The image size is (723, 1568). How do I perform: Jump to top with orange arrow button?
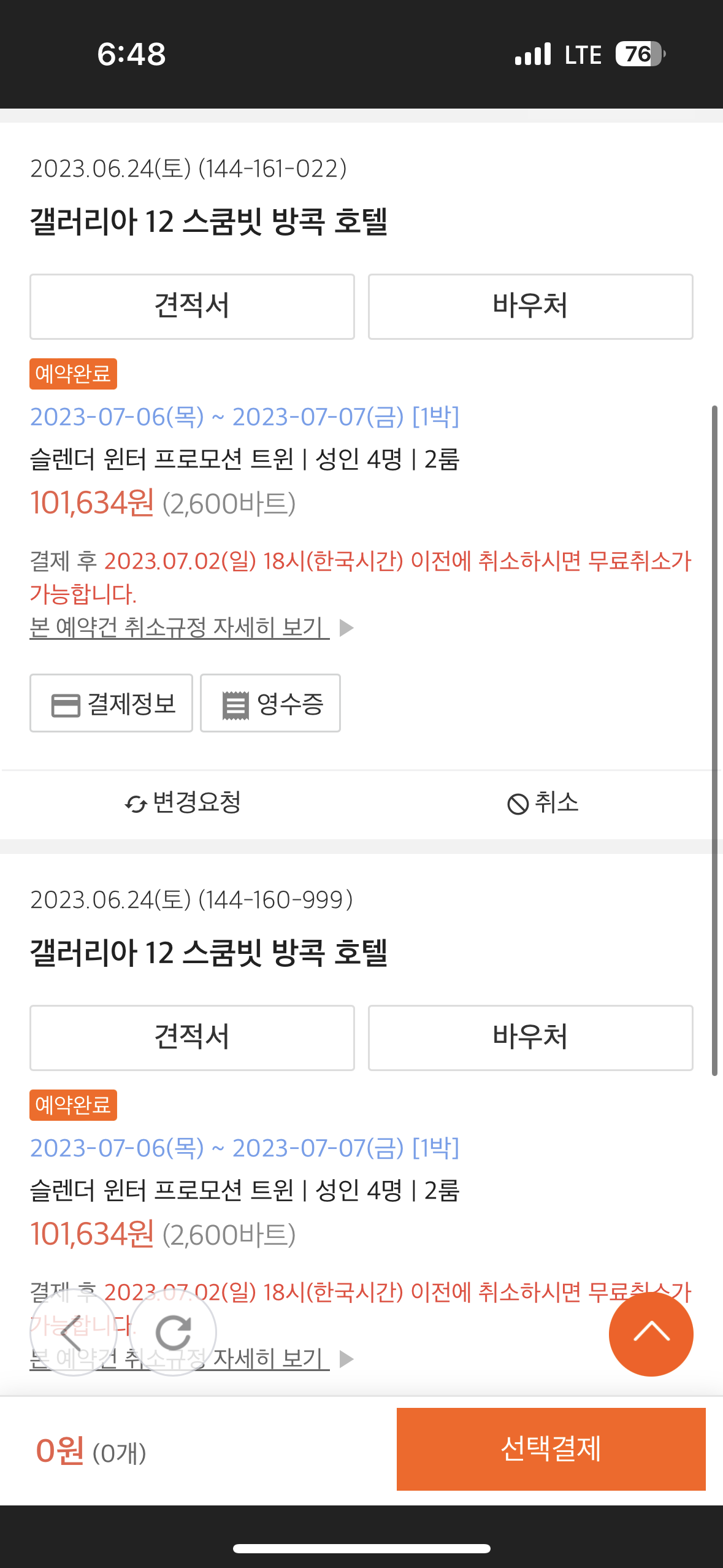click(x=651, y=1334)
